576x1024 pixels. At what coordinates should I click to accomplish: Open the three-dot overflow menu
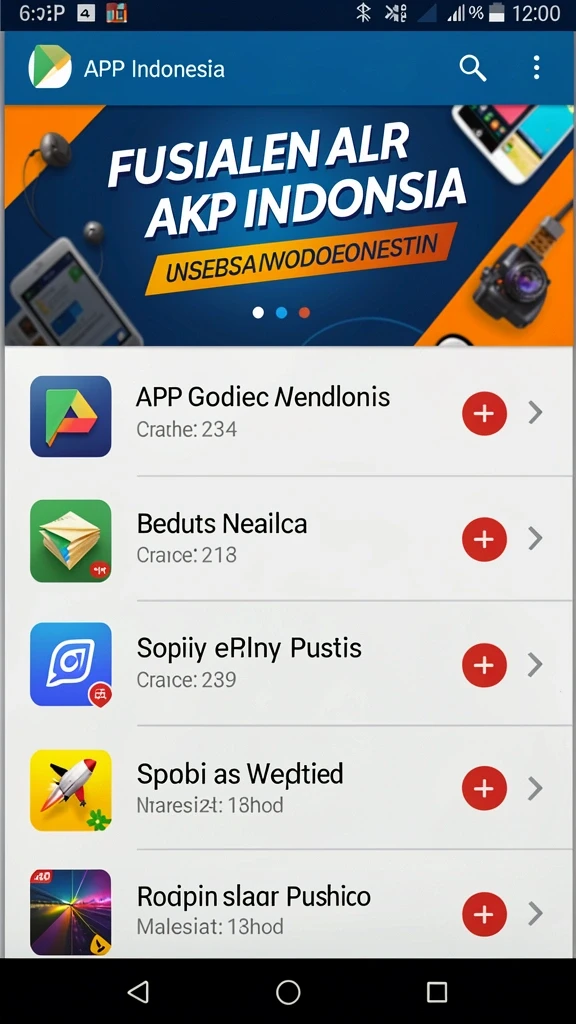point(536,68)
